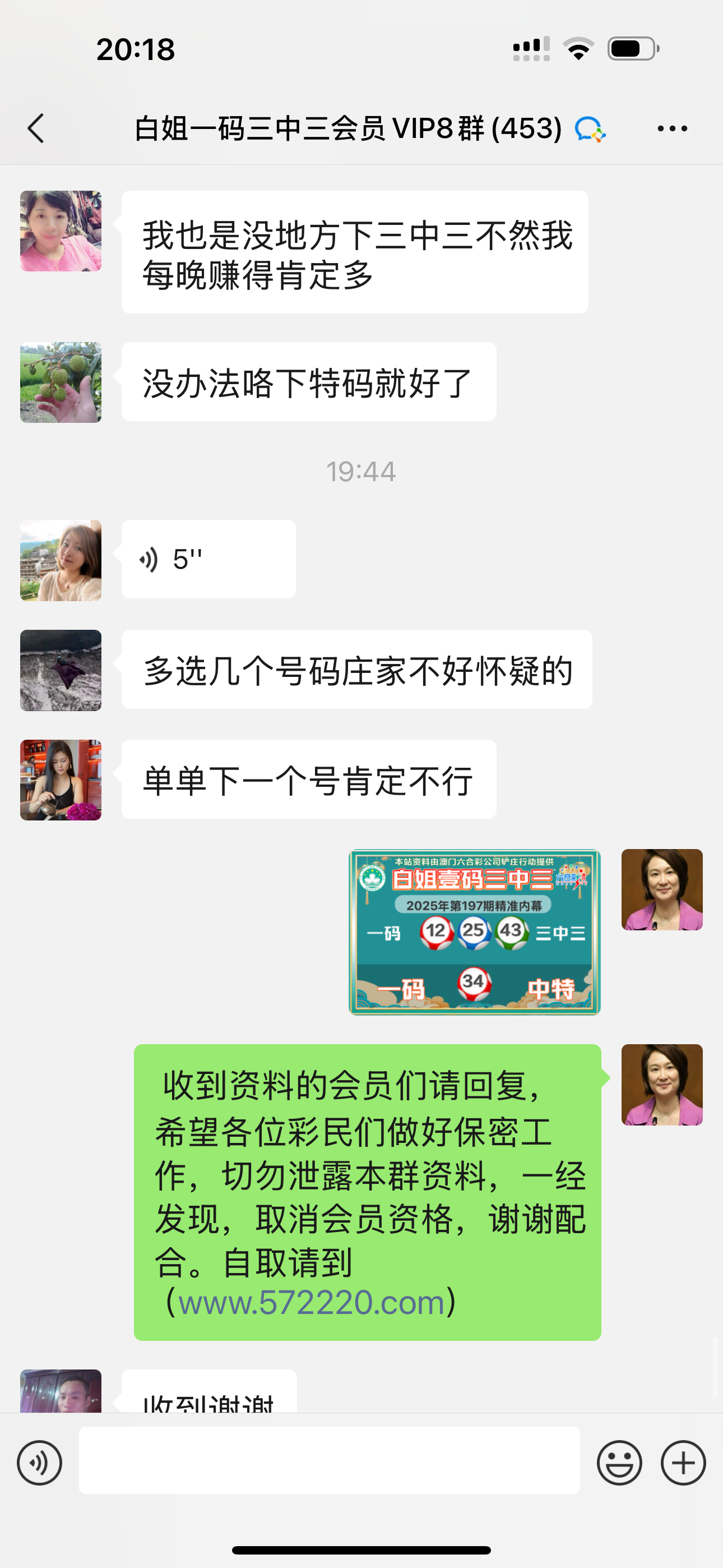Open the www.572220.com link
This screenshot has height=1568, width=723.
click(312, 1303)
